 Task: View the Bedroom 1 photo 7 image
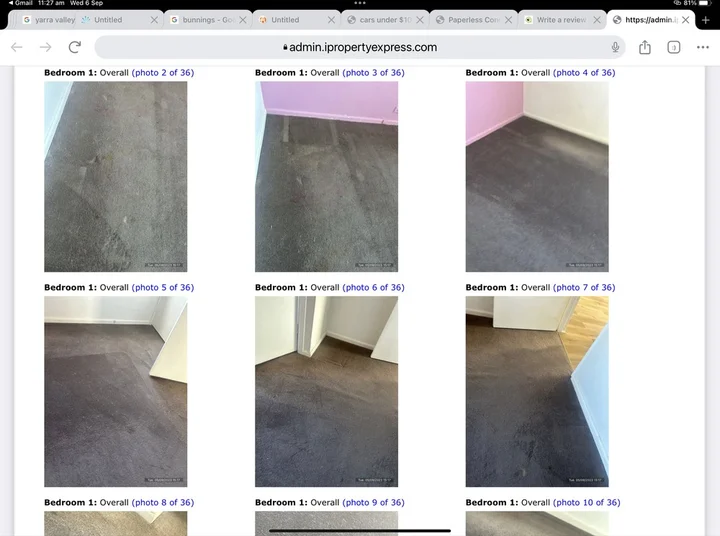(x=536, y=391)
